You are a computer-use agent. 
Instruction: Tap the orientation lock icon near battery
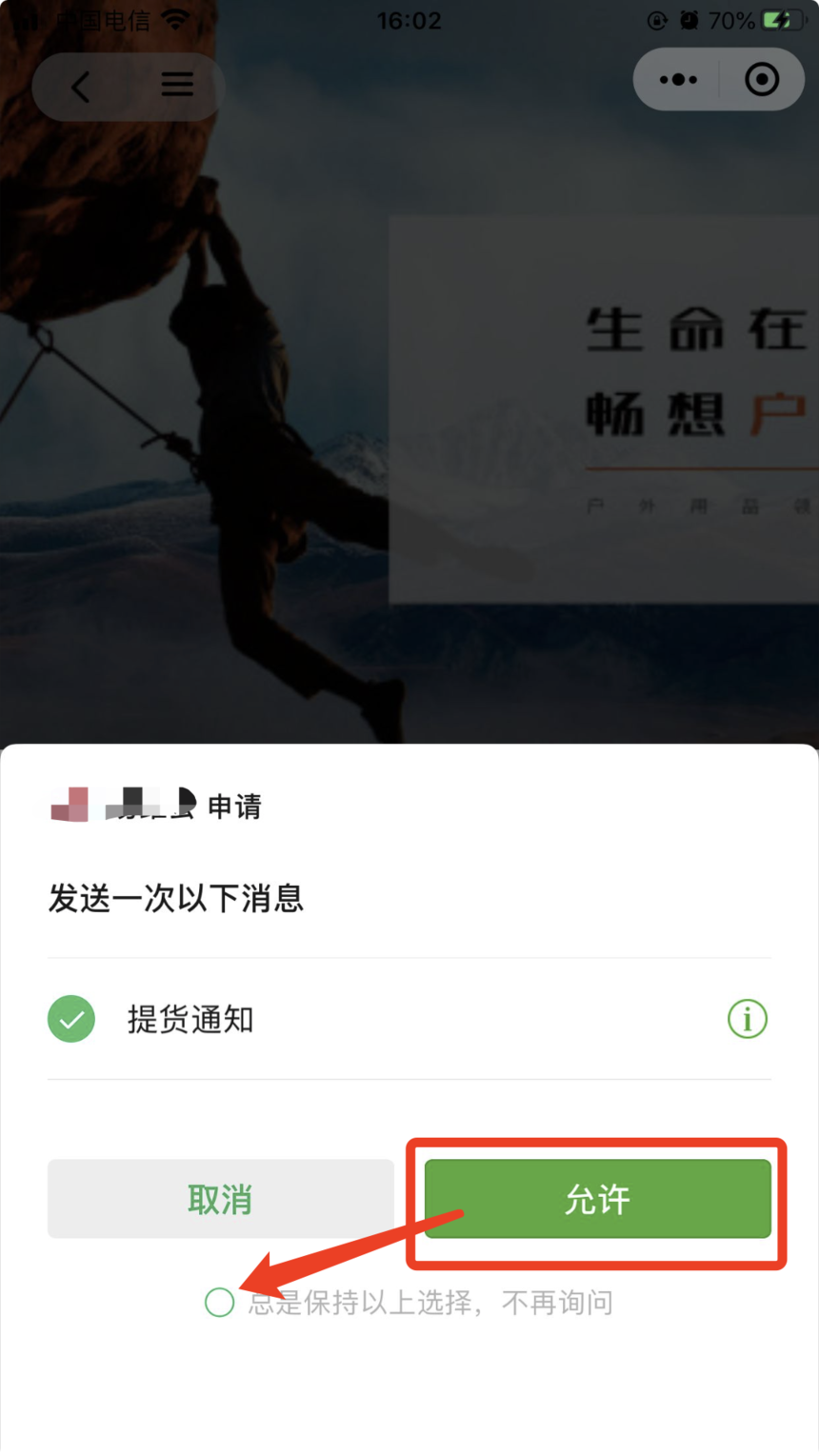coord(656,20)
